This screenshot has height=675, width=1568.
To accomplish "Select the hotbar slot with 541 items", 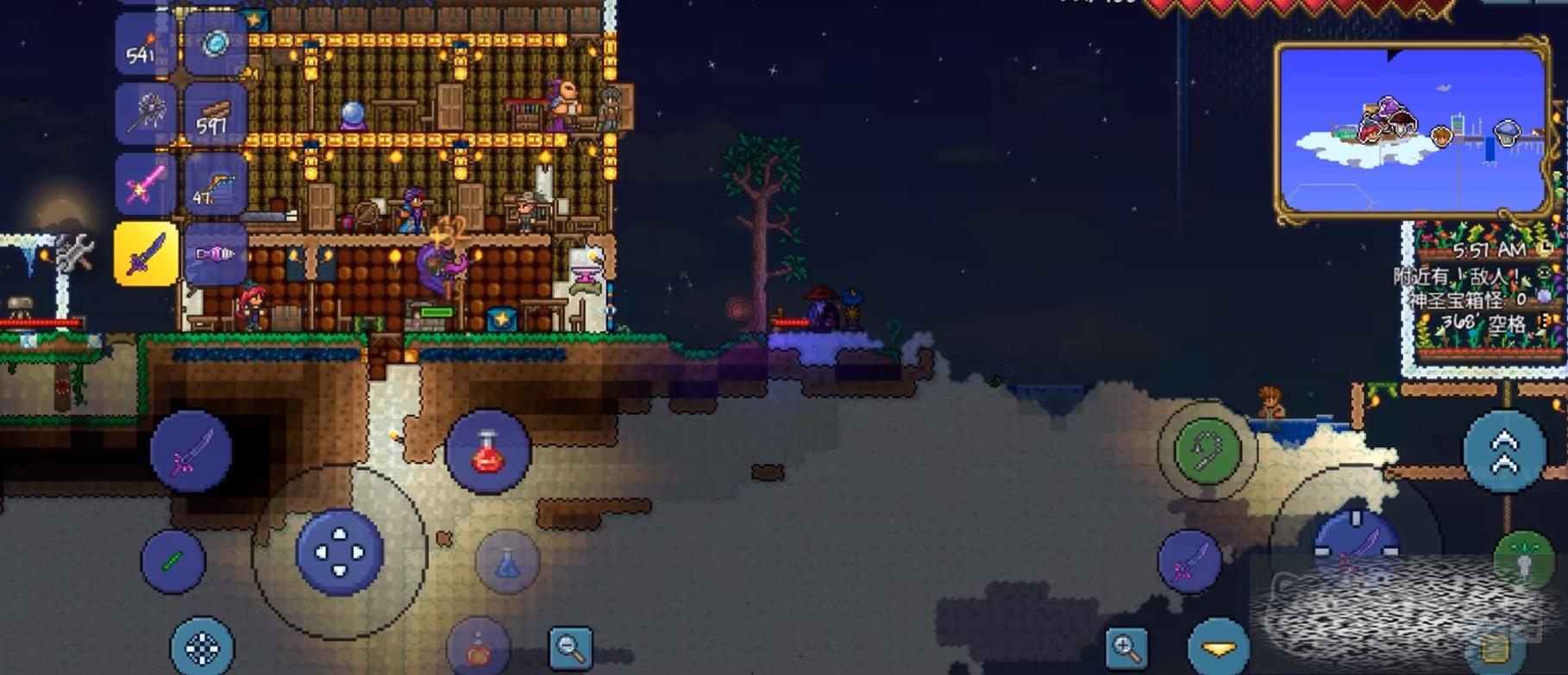I will click(145, 45).
